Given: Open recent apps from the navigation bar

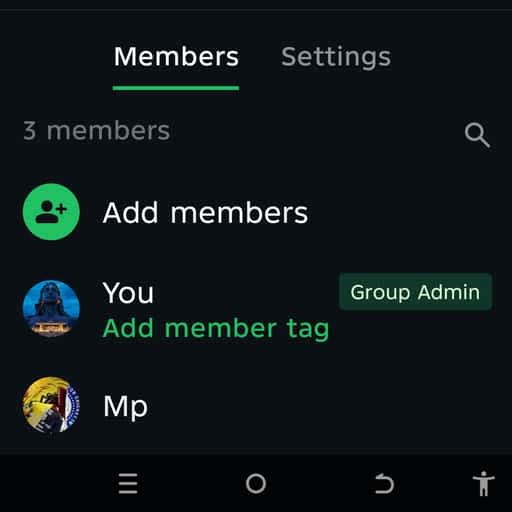Looking at the screenshot, I should point(128,483).
